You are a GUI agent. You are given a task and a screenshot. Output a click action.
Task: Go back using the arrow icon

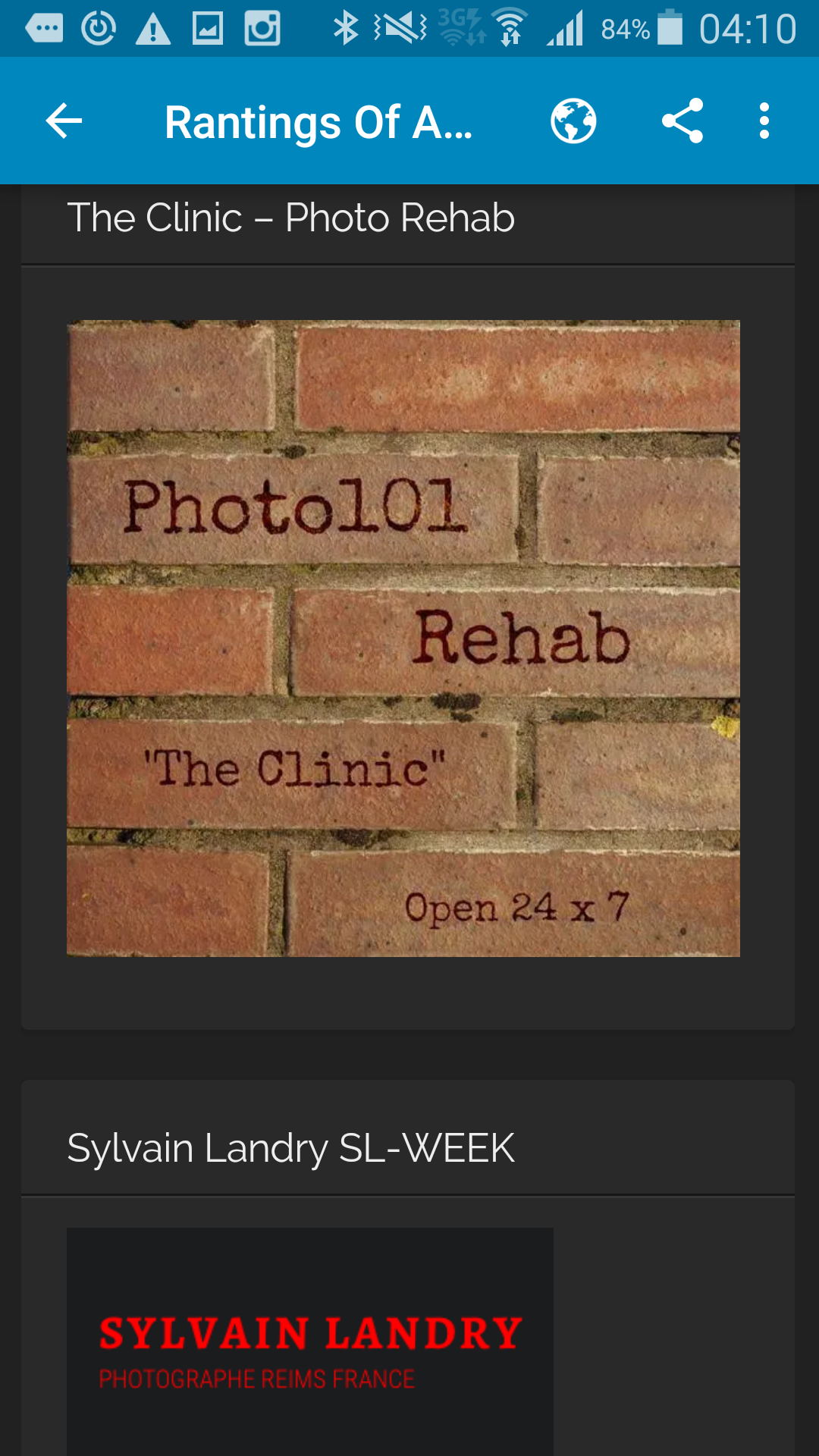64,121
